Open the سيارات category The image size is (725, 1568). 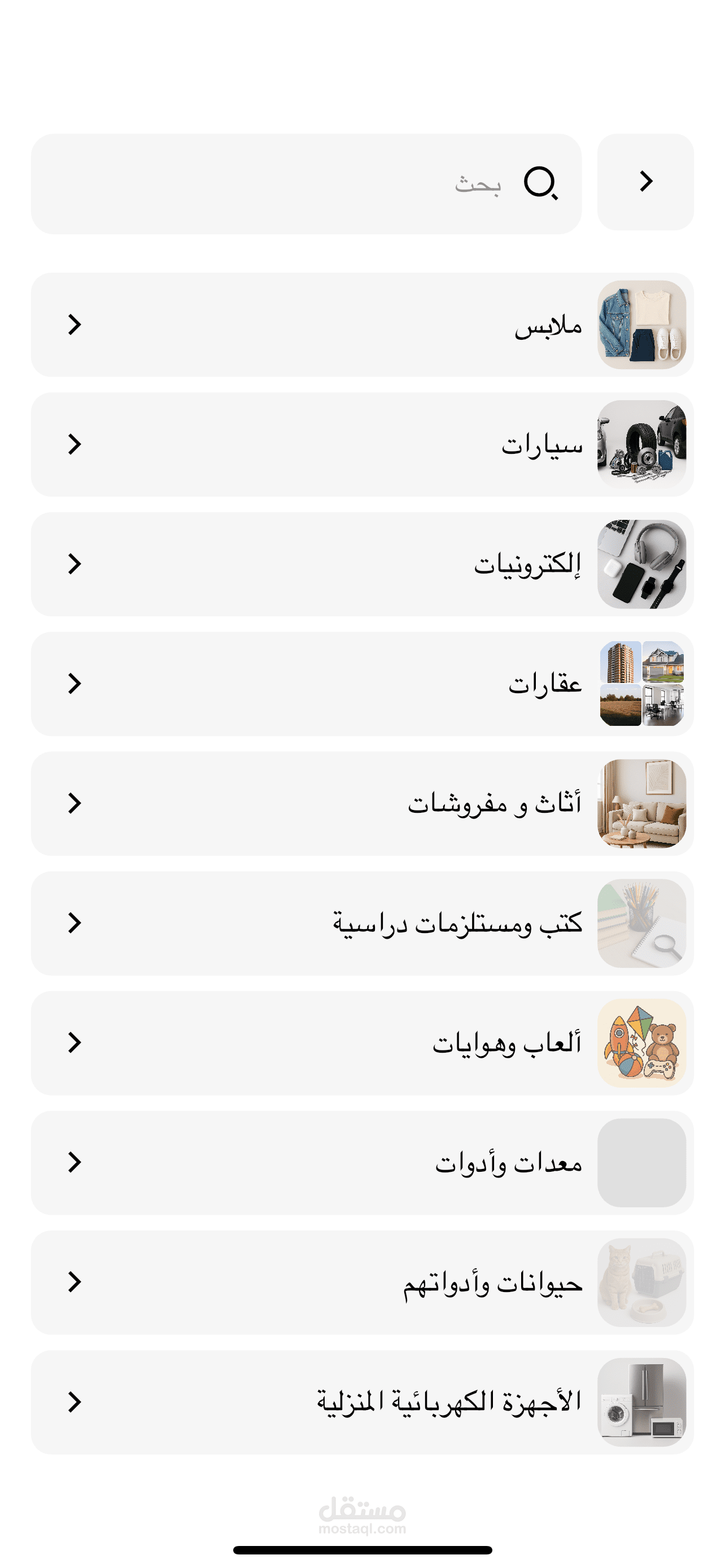coord(362,444)
